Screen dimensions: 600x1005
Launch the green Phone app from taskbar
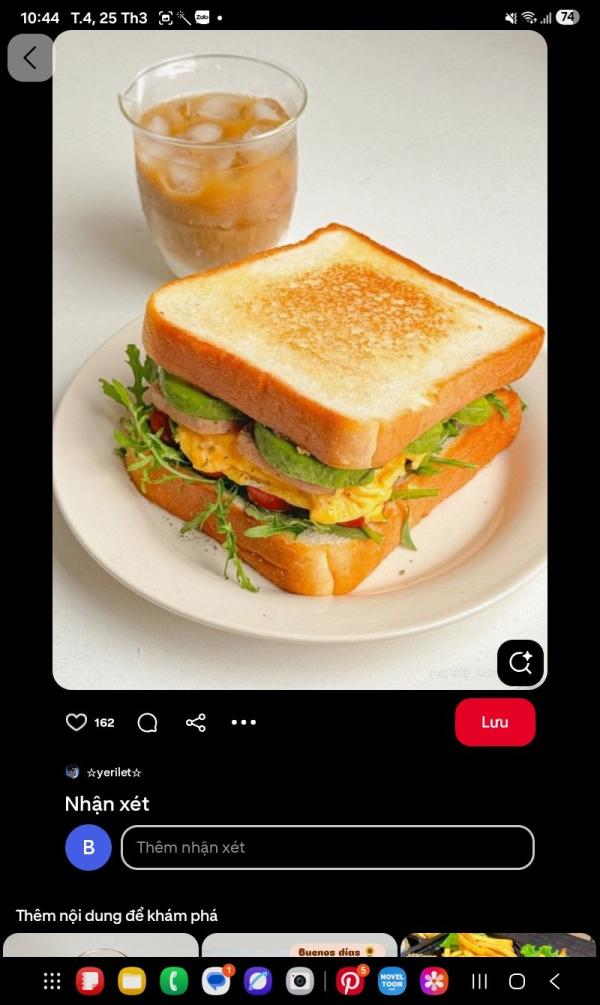[x=174, y=981]
